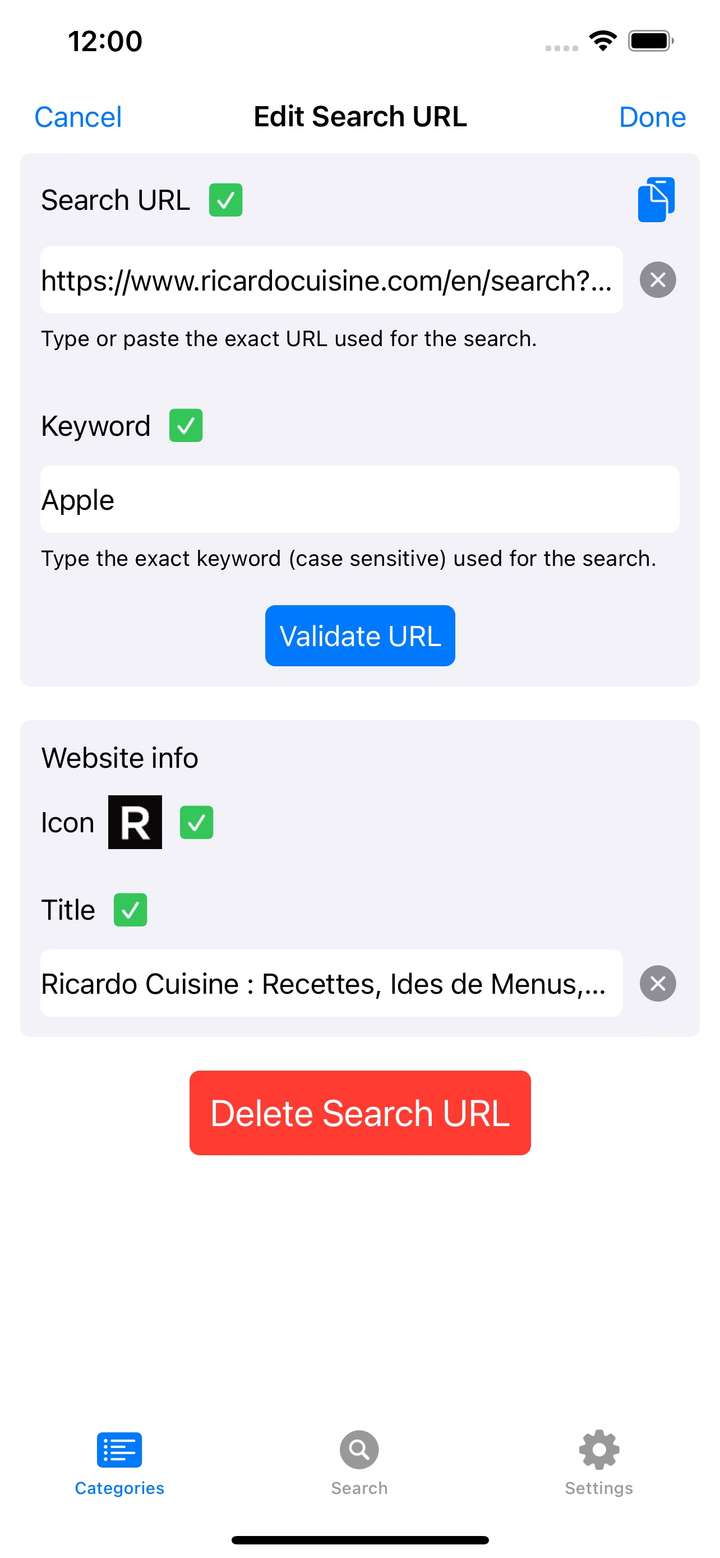The image size is (720, 1558).
Task: Delete this Search URL
Action: [x=360, y=1113]
